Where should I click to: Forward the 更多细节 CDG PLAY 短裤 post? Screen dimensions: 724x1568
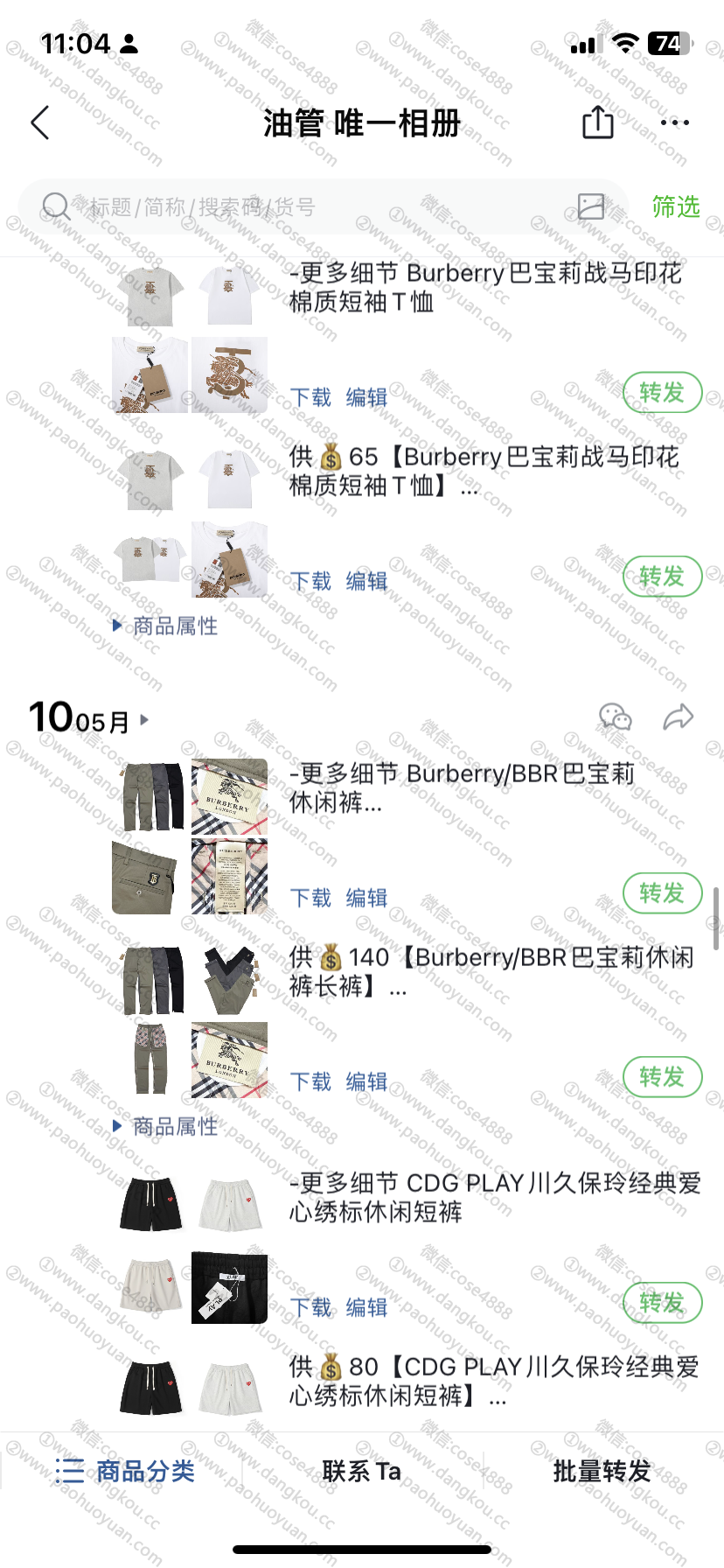coord(663,1303)
